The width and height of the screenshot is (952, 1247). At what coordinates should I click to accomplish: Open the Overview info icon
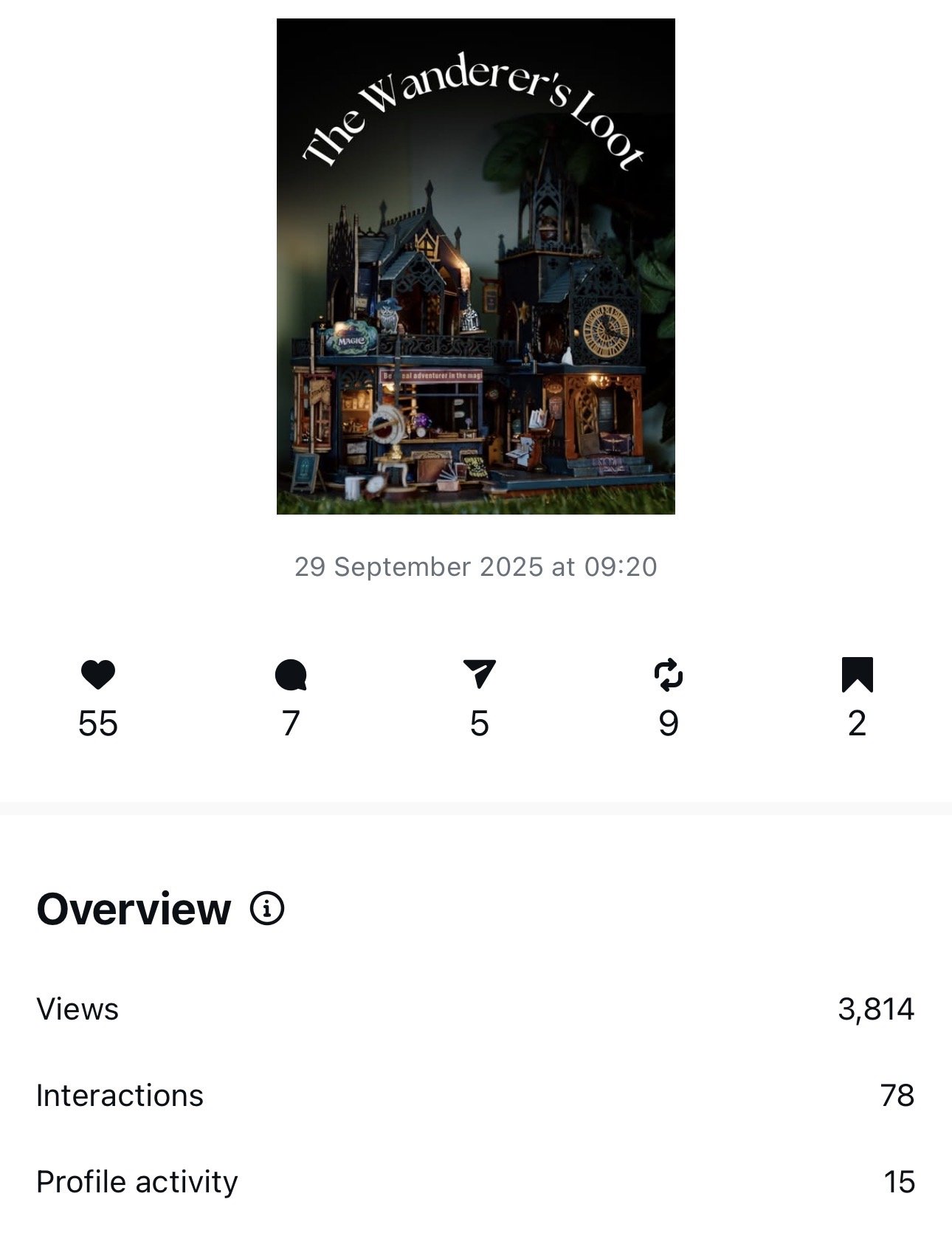(x=267, y=908)
